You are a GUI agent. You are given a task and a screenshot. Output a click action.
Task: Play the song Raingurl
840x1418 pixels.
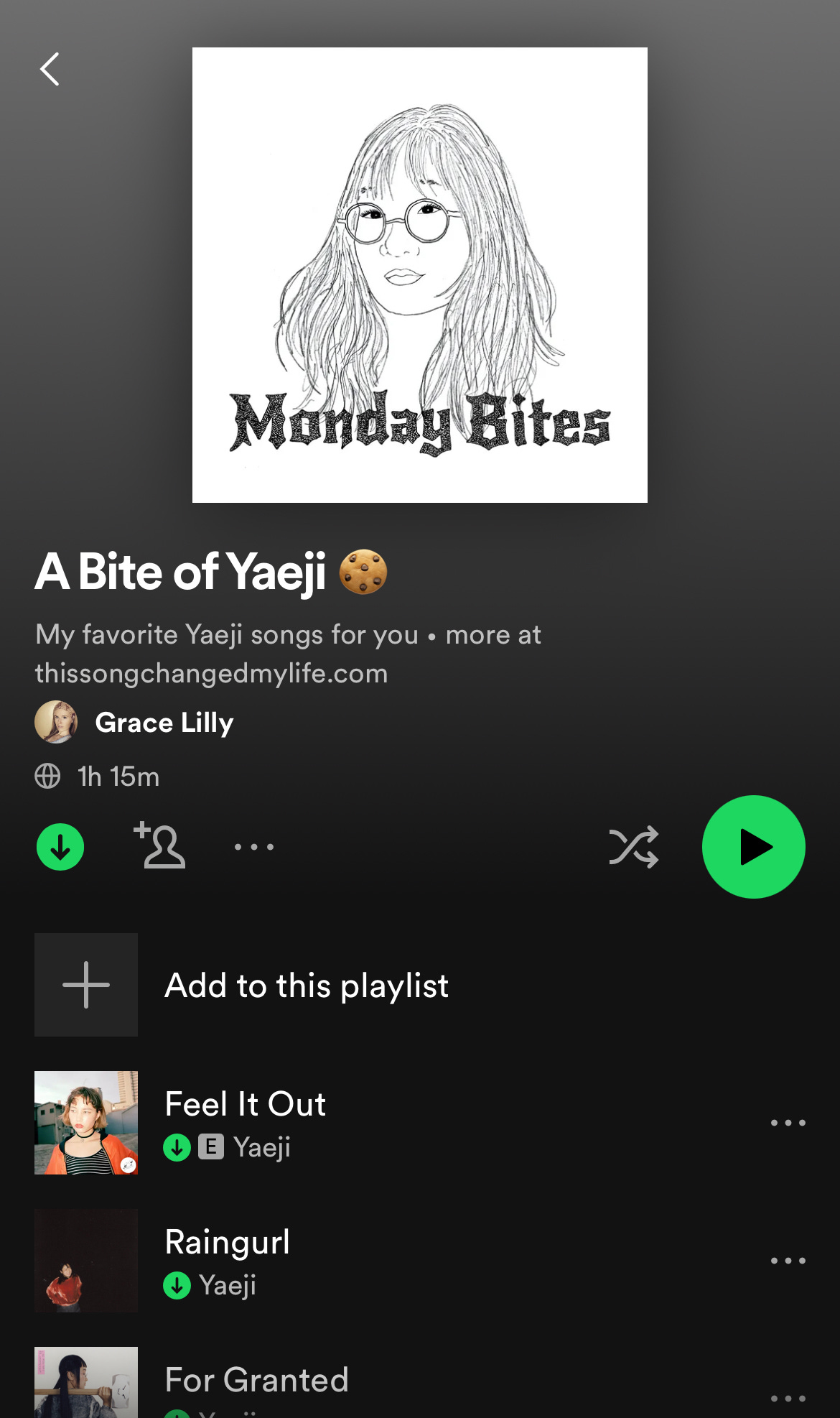click(227, 1243)
